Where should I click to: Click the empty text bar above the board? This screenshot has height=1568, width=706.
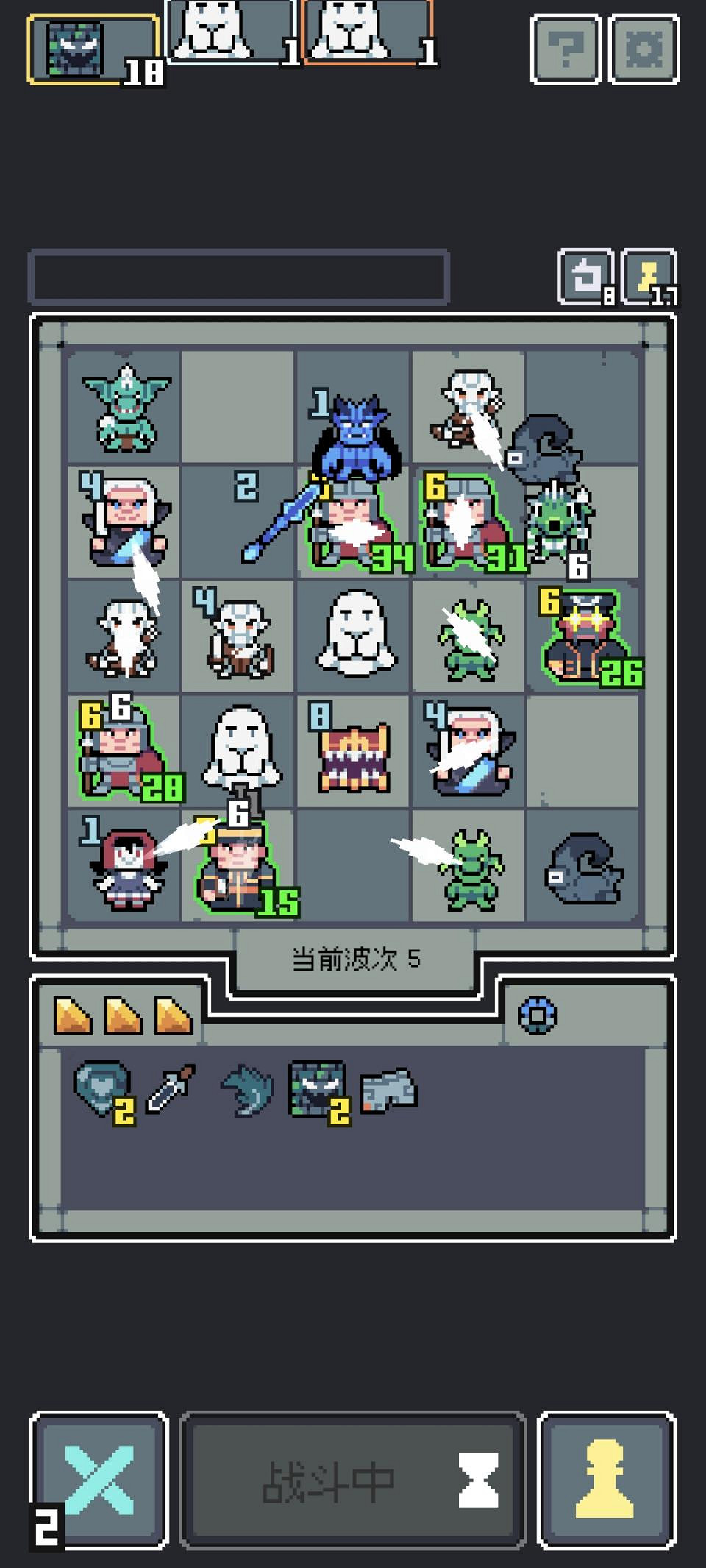pos(239,276)
